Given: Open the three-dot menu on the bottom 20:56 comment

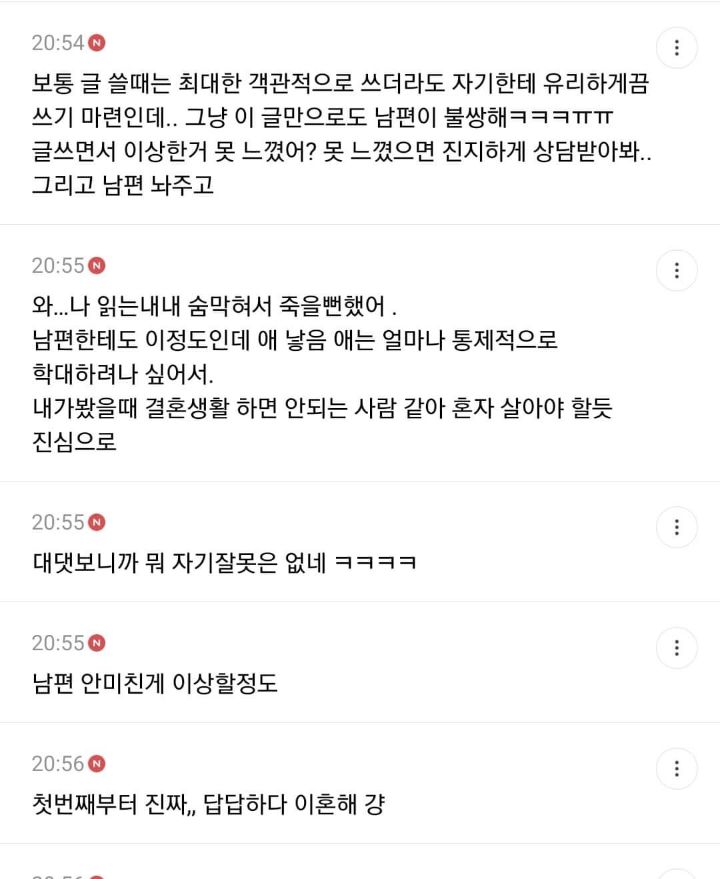Looking at the screenshot, I should [x=678, y=769].
